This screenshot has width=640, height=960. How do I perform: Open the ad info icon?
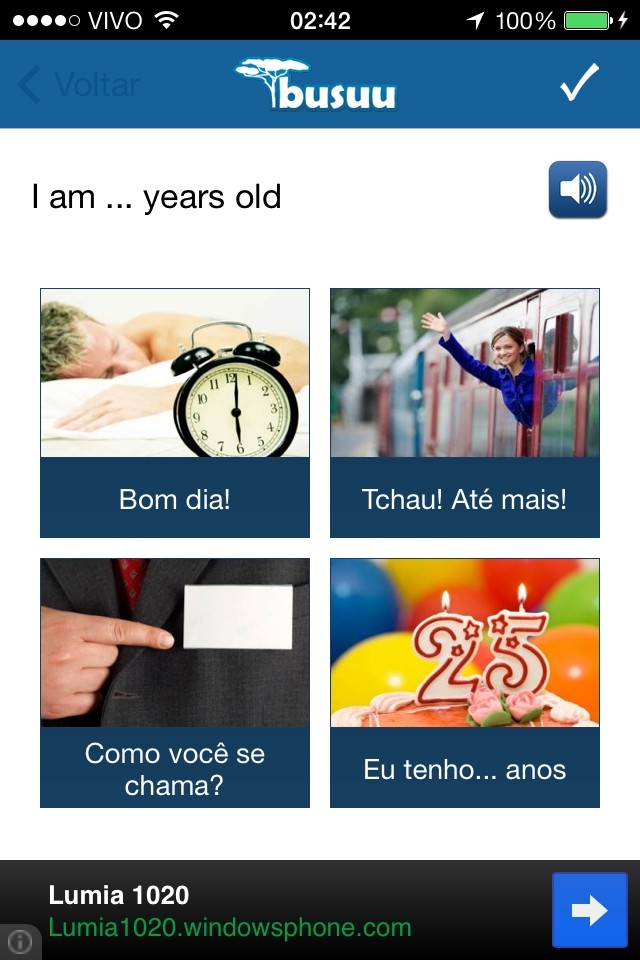(19, 941)
